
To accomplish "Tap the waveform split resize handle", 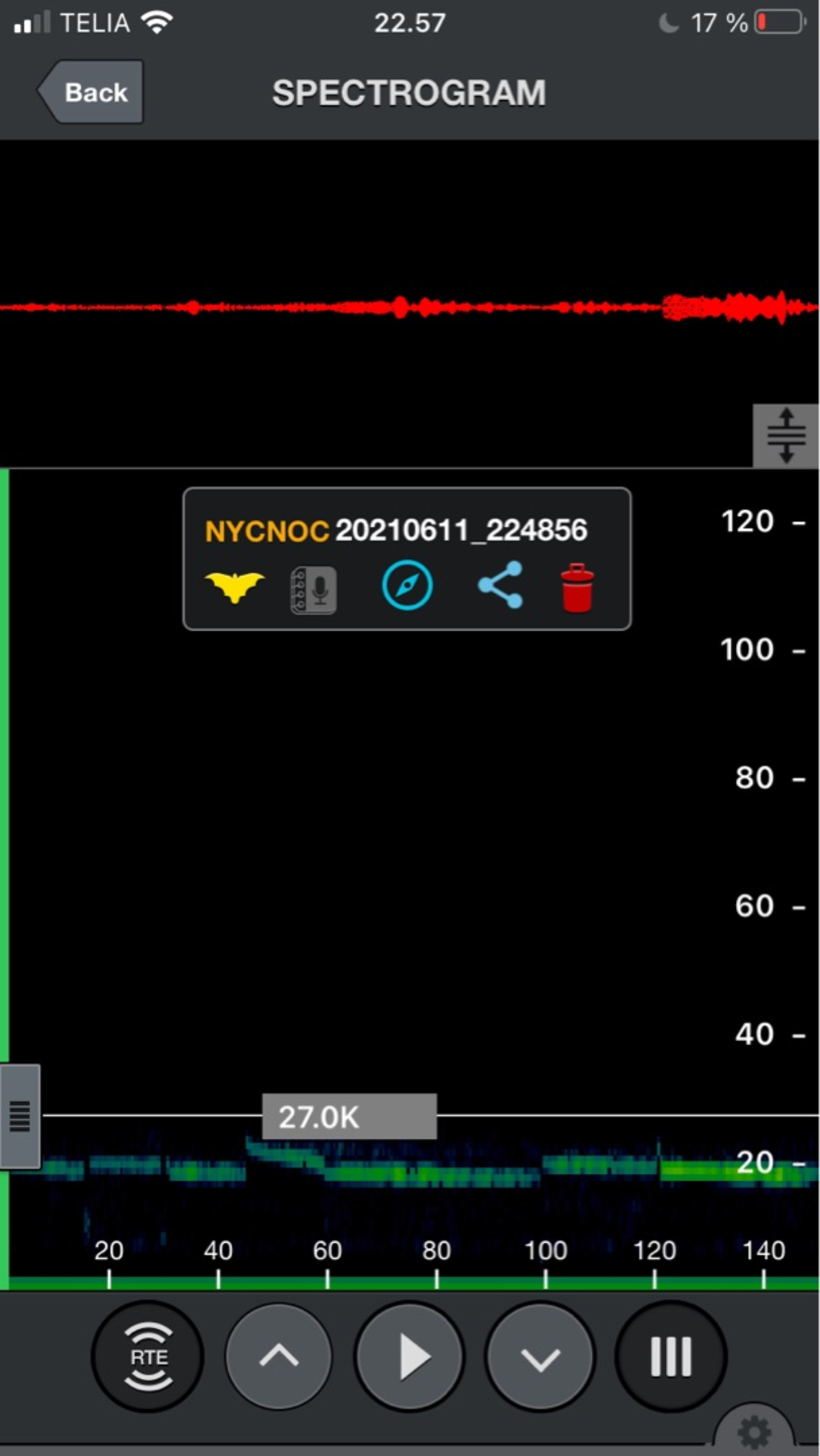I will pos(786,436).
